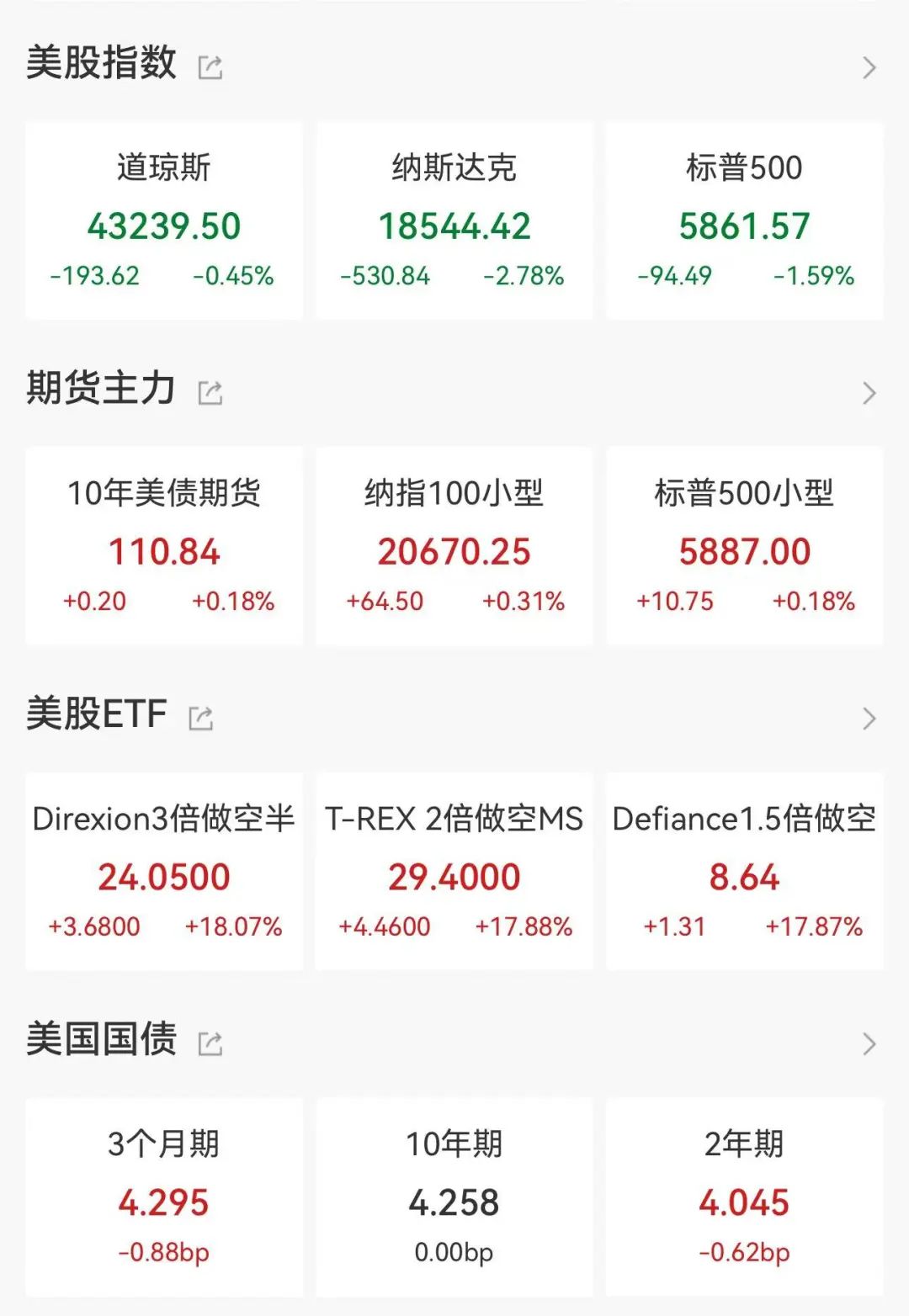The image size is (909, 1316).
Task: Open the 道琼斯 index card
Action: pyautogui.click(x=164, y=221)
